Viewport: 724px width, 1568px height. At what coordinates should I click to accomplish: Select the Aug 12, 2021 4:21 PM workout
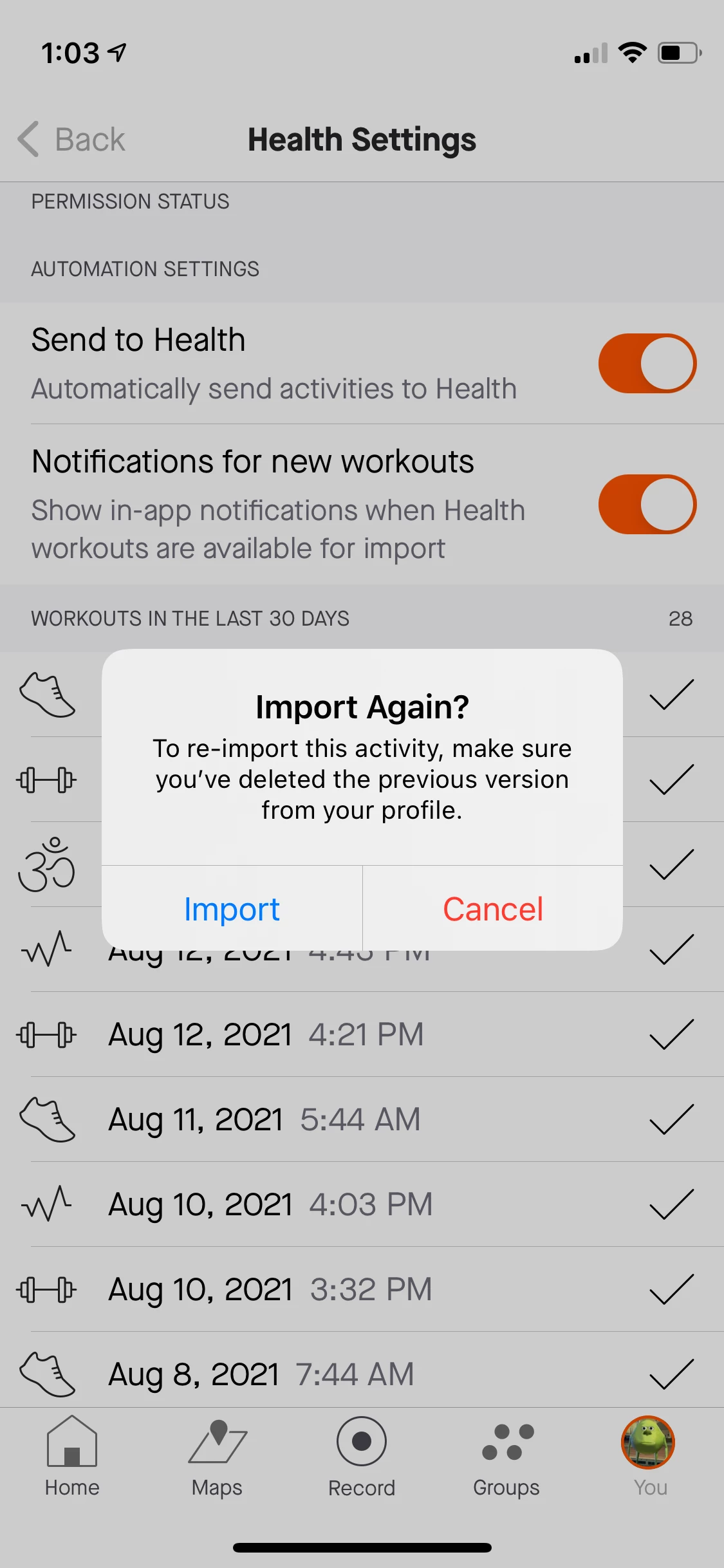click(362, 1034)
